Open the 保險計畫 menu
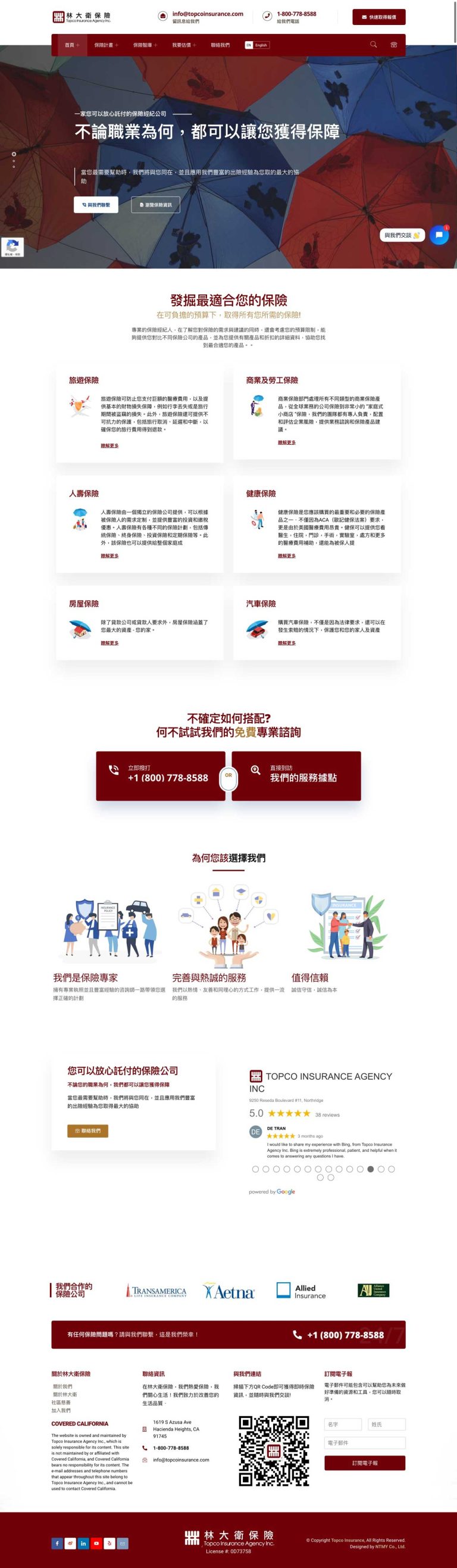 (106, 45)
